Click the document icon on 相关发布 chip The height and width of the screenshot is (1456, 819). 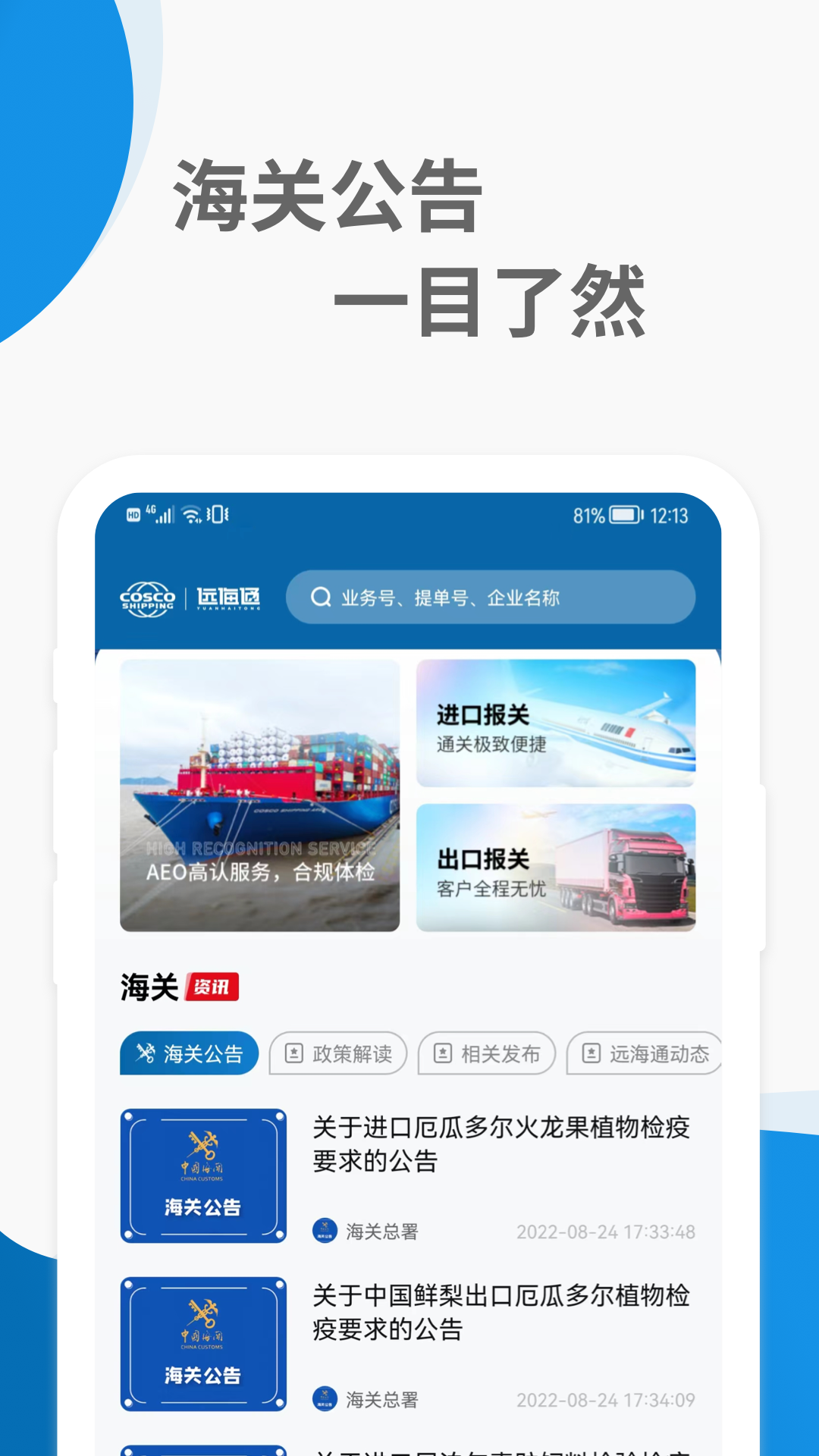(x=442, y=1053)
